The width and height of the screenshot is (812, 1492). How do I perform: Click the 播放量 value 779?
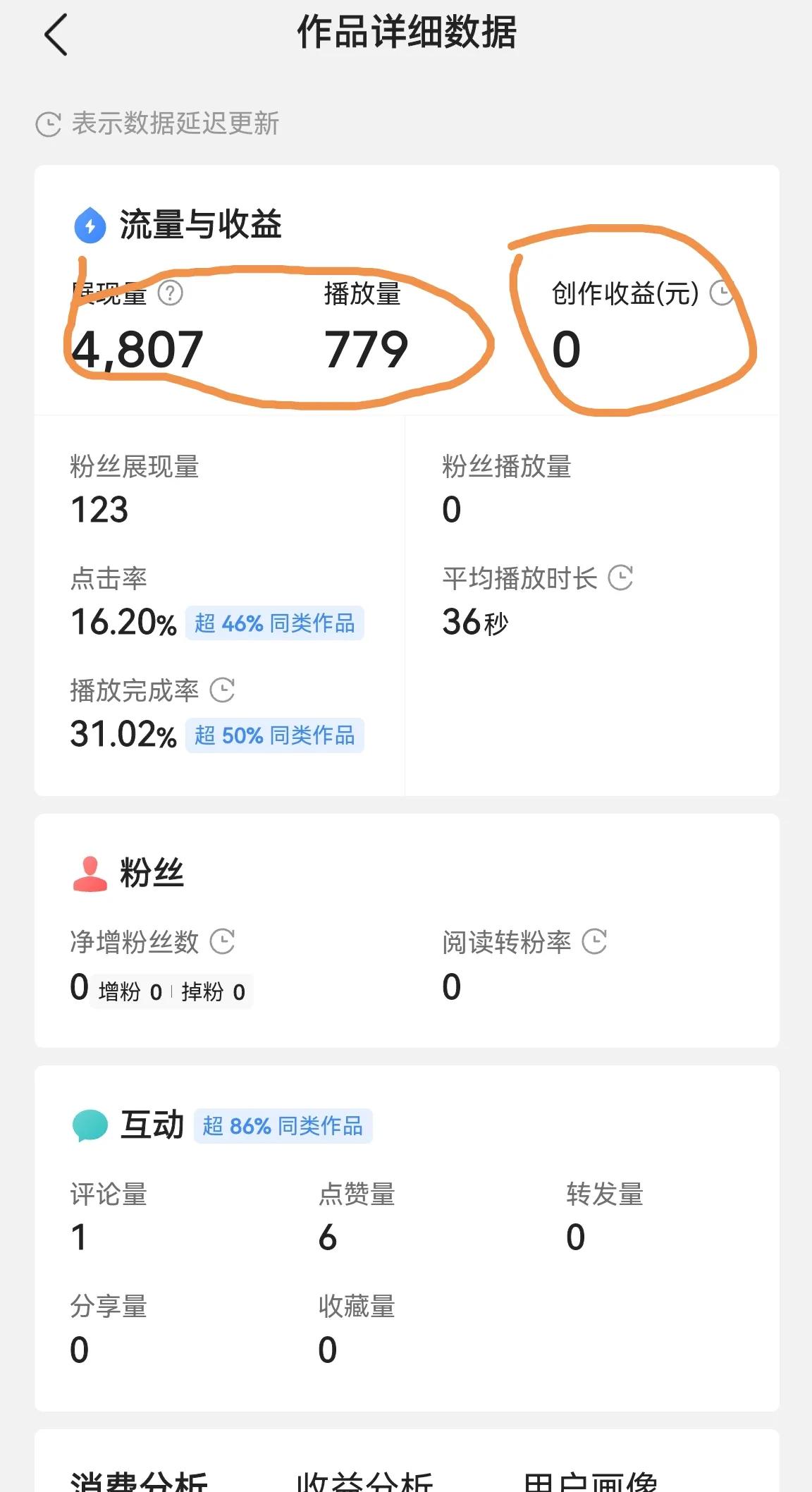coord(367,348)
